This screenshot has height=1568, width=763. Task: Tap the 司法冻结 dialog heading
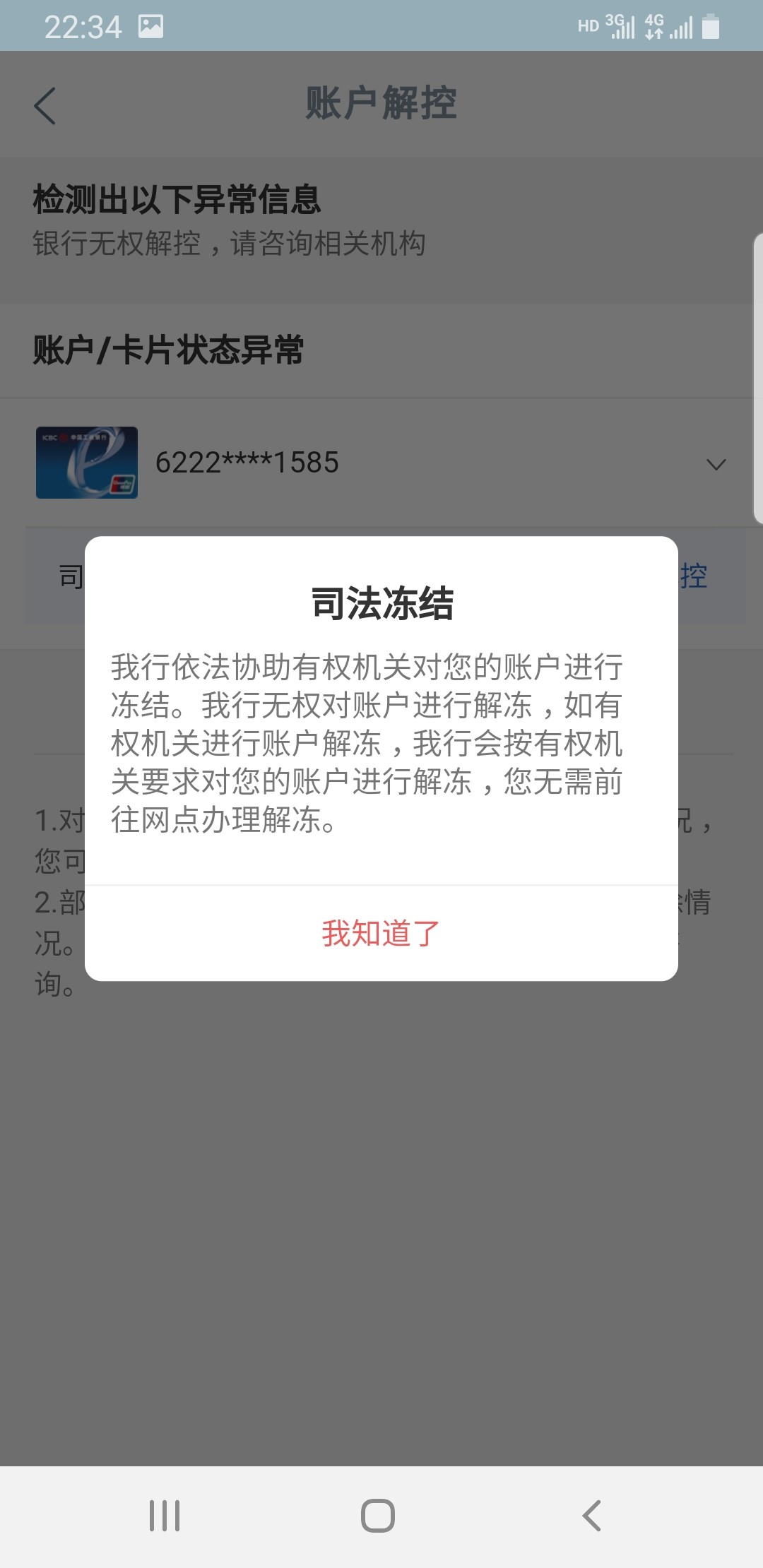click(381, 602)
